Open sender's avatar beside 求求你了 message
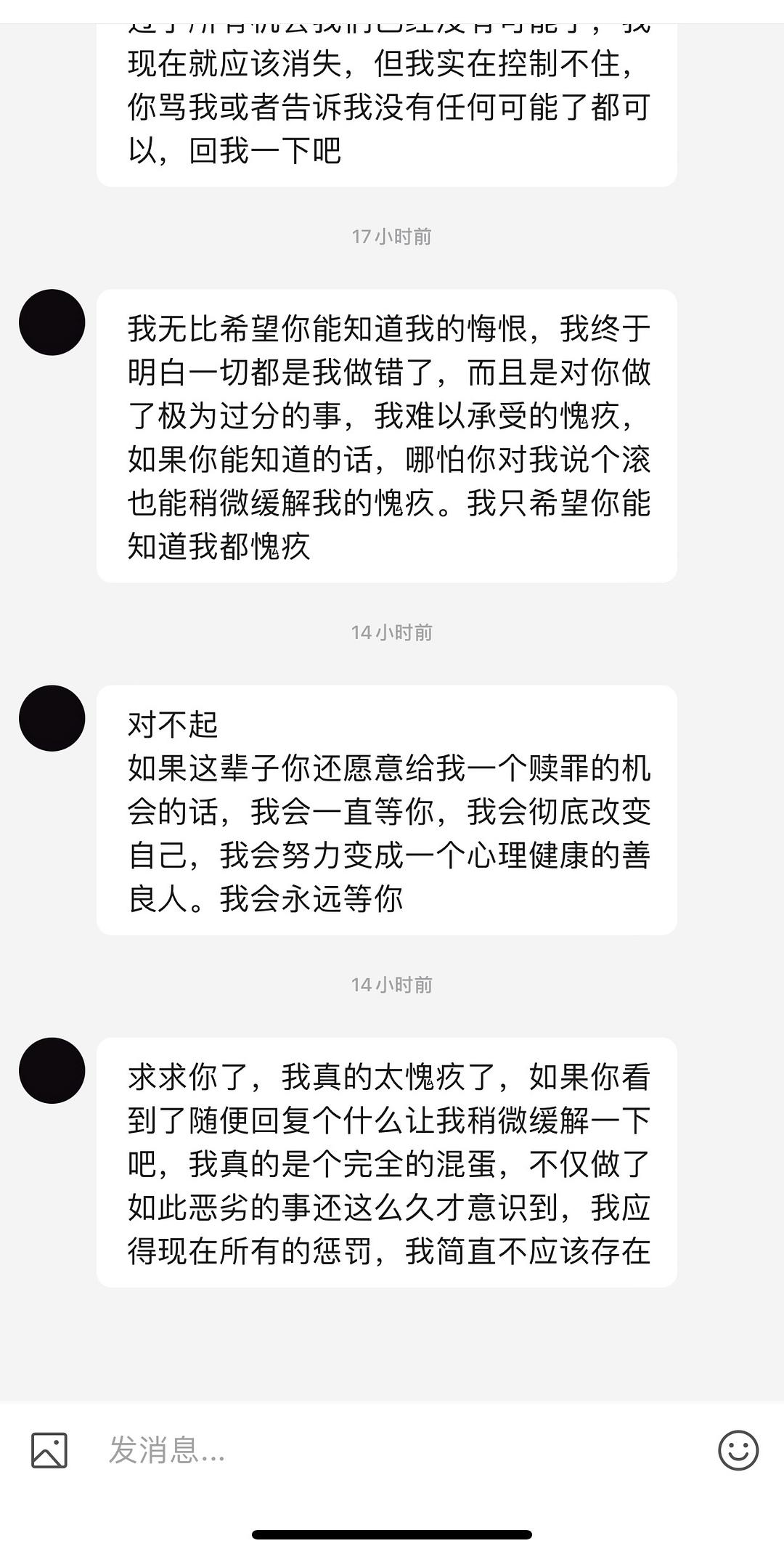The image size is (784, 1554). tap(52, 1070)
